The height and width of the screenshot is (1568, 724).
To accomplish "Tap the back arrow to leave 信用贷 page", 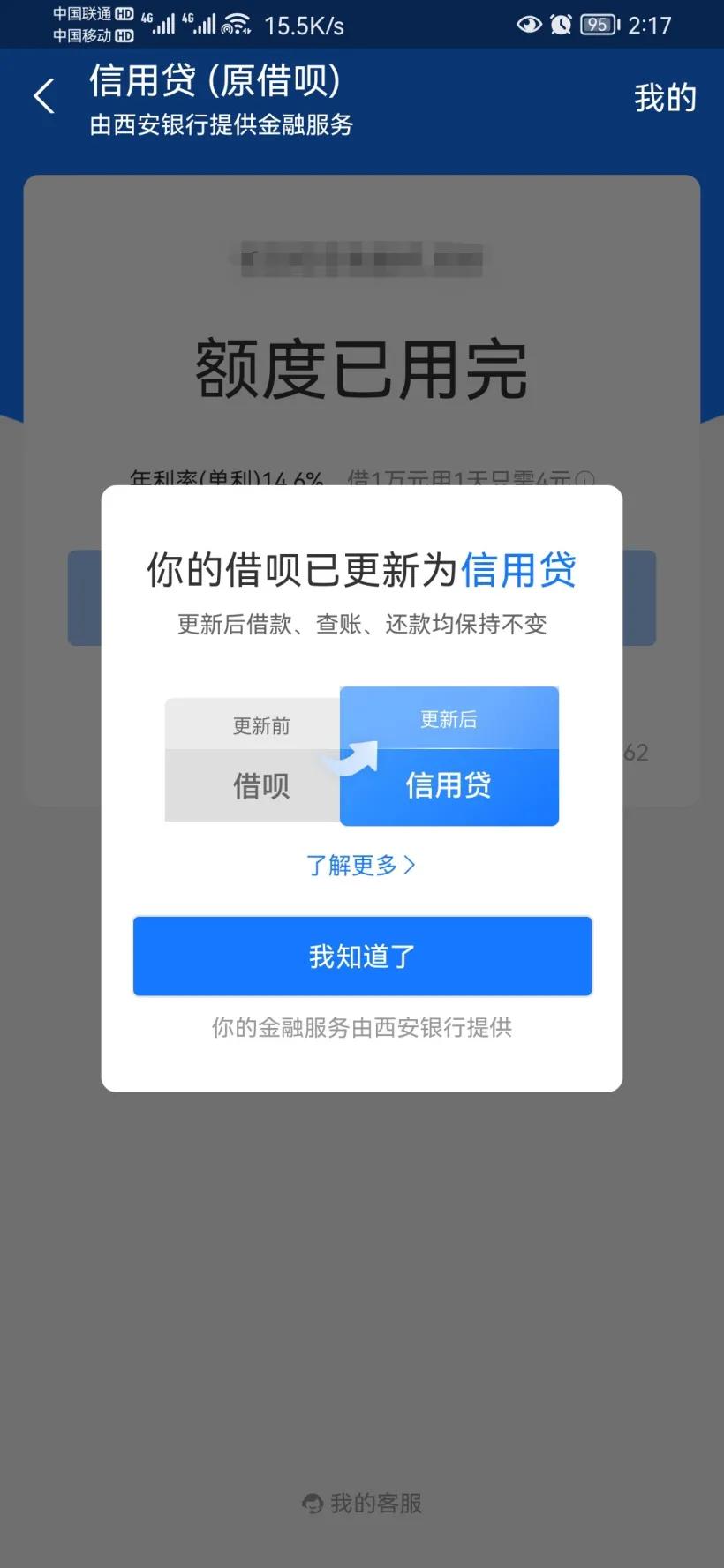I will [44, 95].
